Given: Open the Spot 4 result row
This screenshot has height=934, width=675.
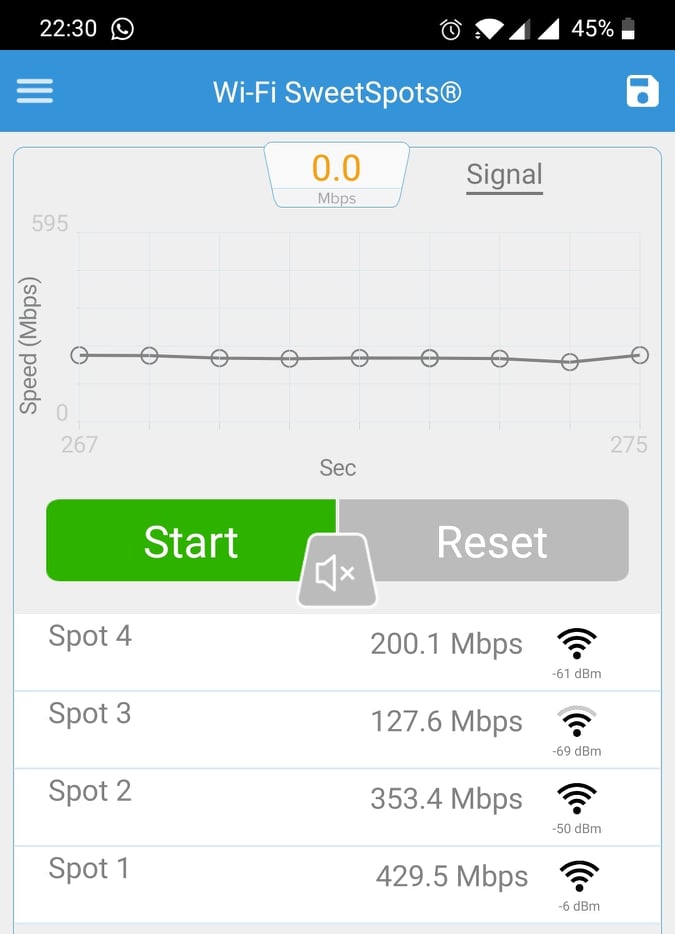Looking at the screenshot, I should click(x=336, y=652).
